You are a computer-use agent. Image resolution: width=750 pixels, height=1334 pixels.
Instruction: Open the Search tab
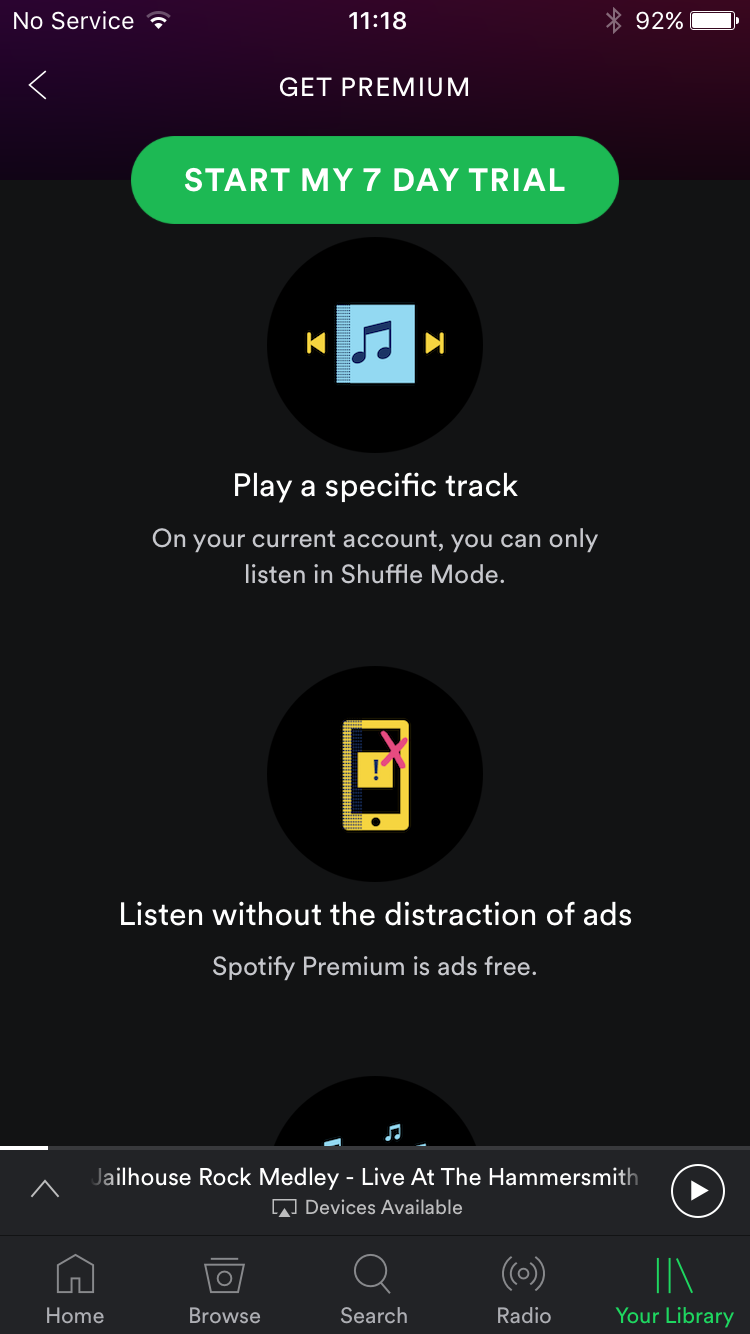click(x=374, y=1289)
